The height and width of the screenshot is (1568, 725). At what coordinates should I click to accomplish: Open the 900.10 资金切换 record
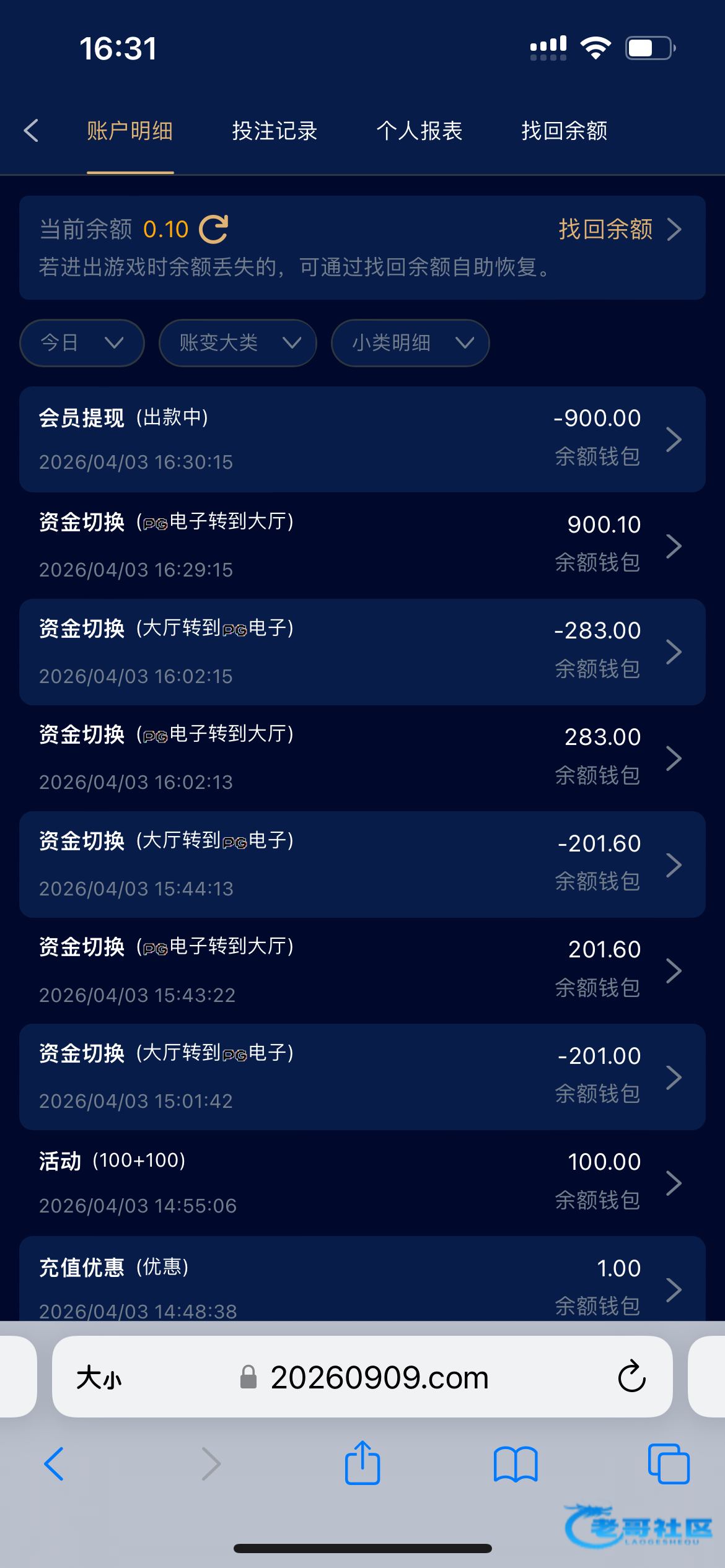coord(362,546)
